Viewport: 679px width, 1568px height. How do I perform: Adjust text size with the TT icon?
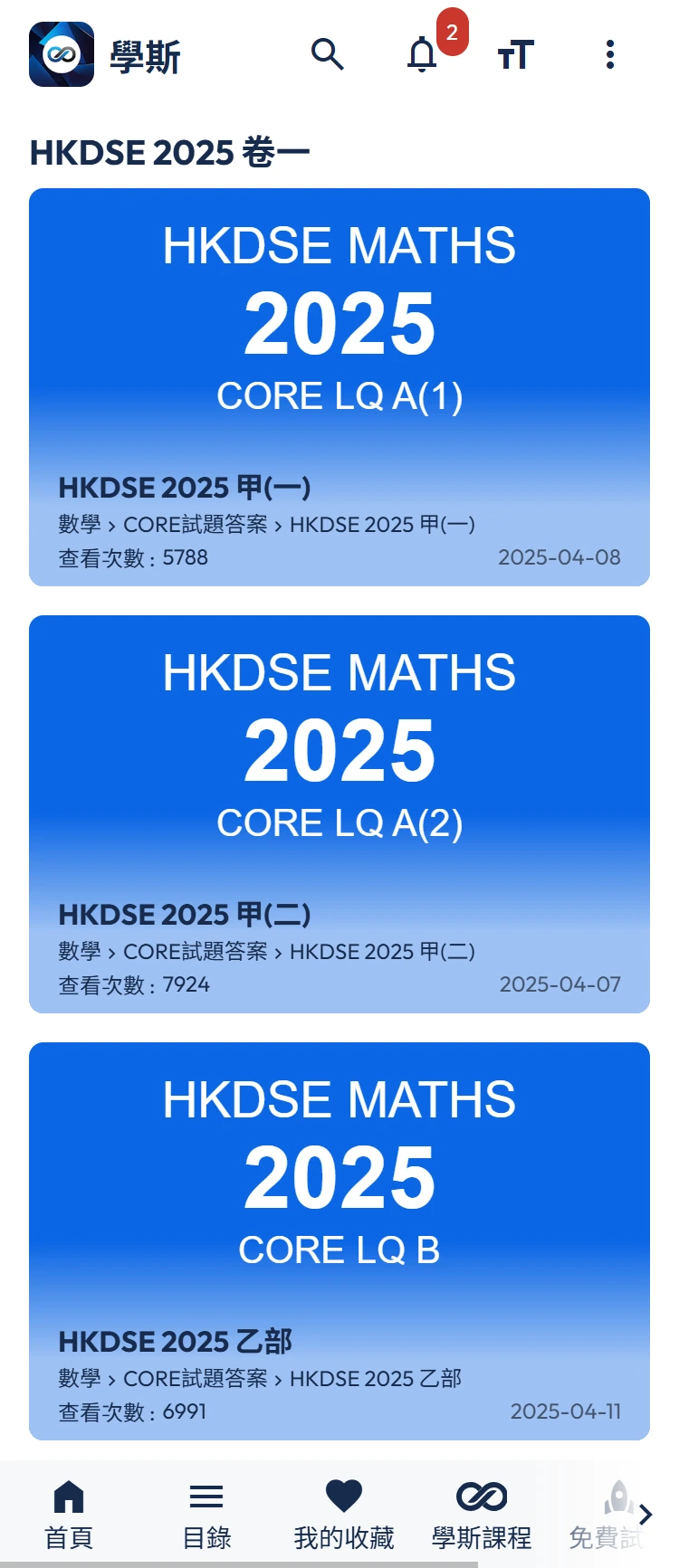click(516, 54)
